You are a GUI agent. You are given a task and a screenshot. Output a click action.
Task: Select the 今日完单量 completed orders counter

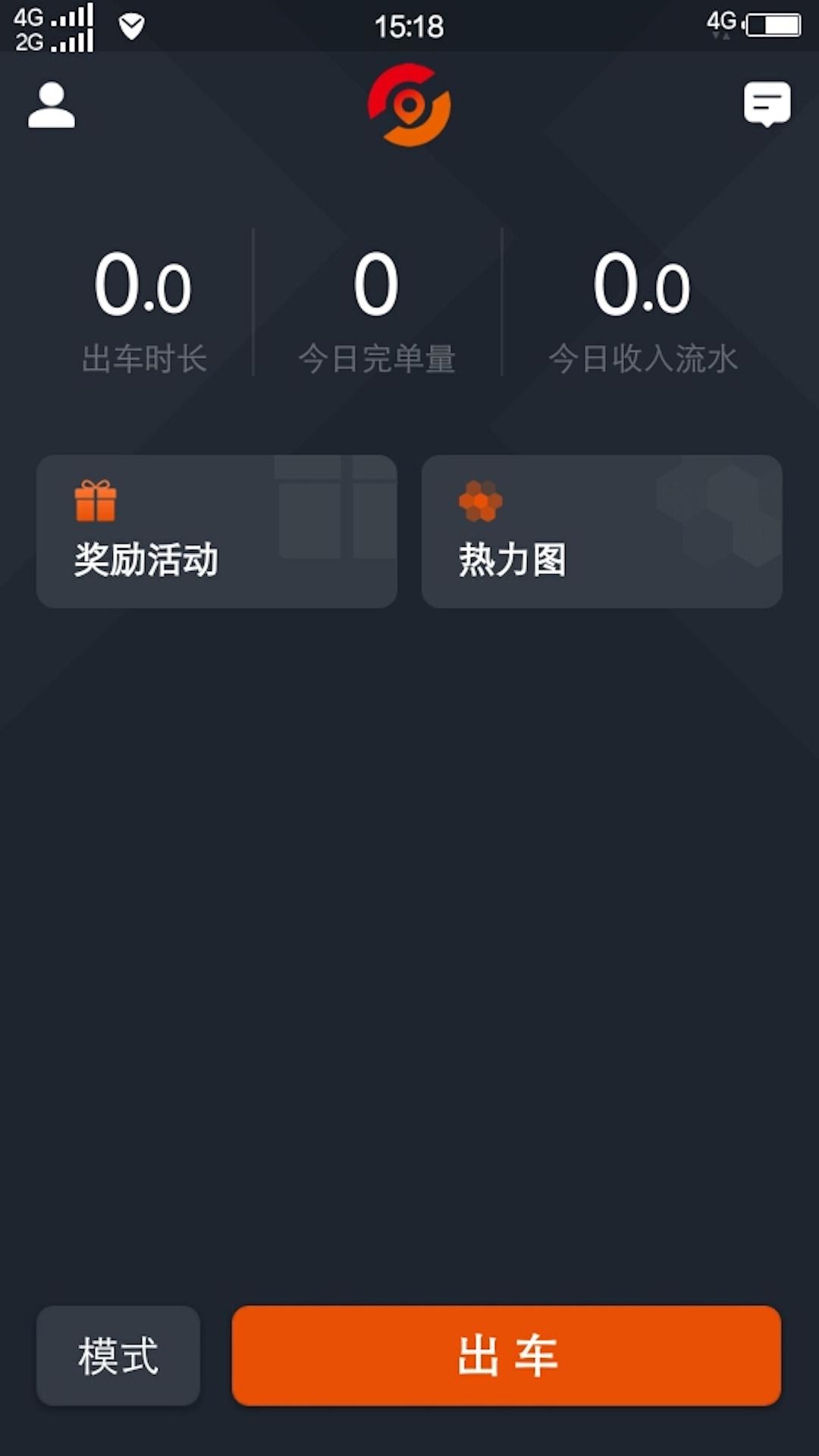tap(379, 359)
